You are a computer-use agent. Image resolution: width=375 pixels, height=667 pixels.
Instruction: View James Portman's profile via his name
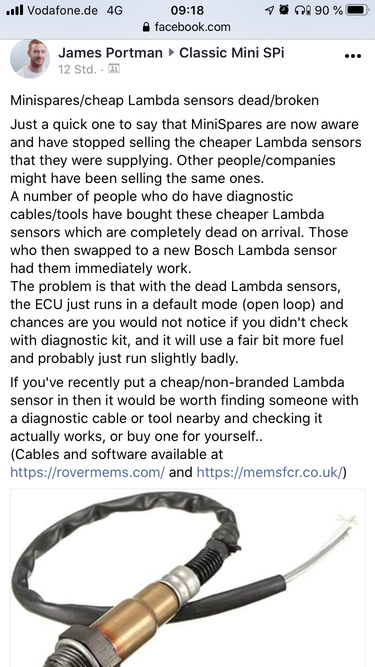pos(110,53)
